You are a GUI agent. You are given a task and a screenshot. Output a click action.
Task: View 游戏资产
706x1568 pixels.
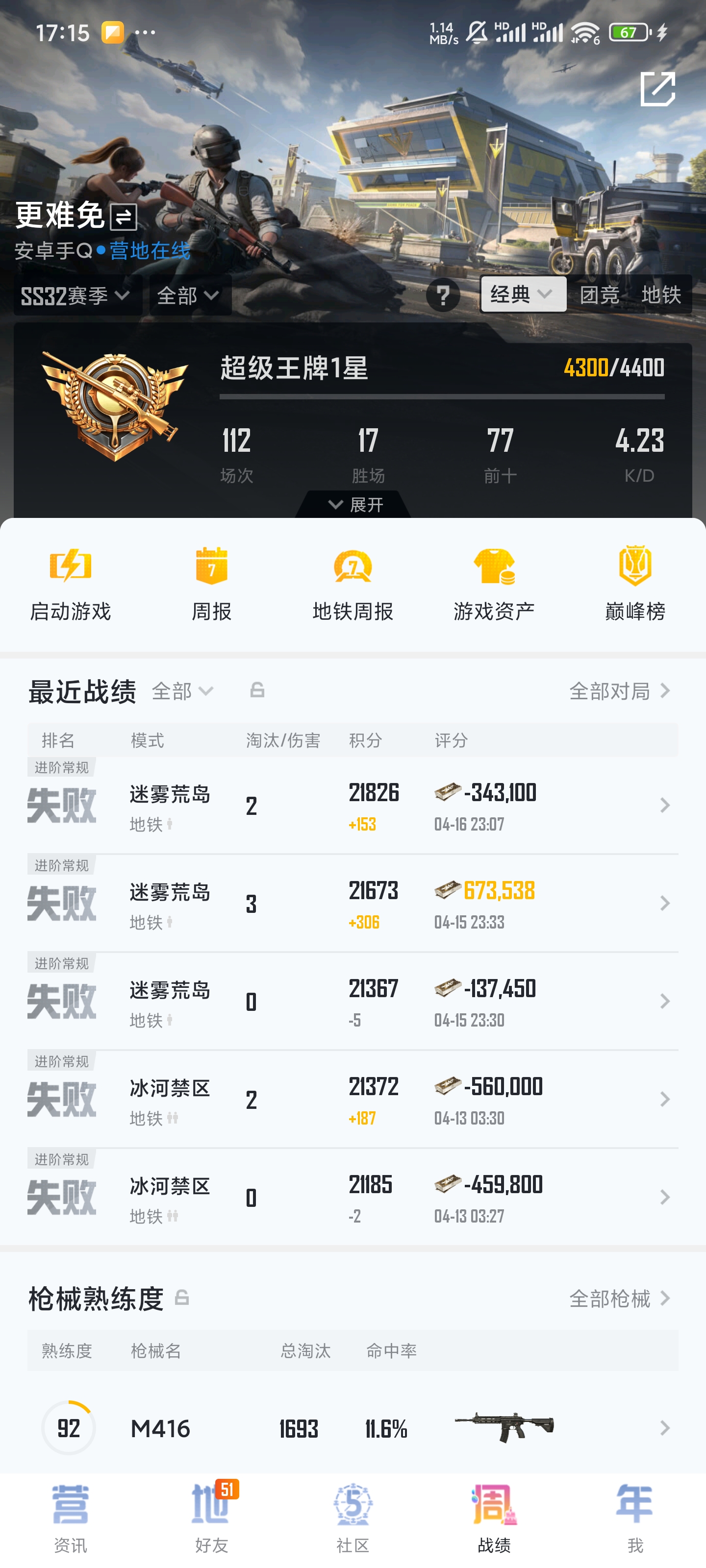(494, 583)
